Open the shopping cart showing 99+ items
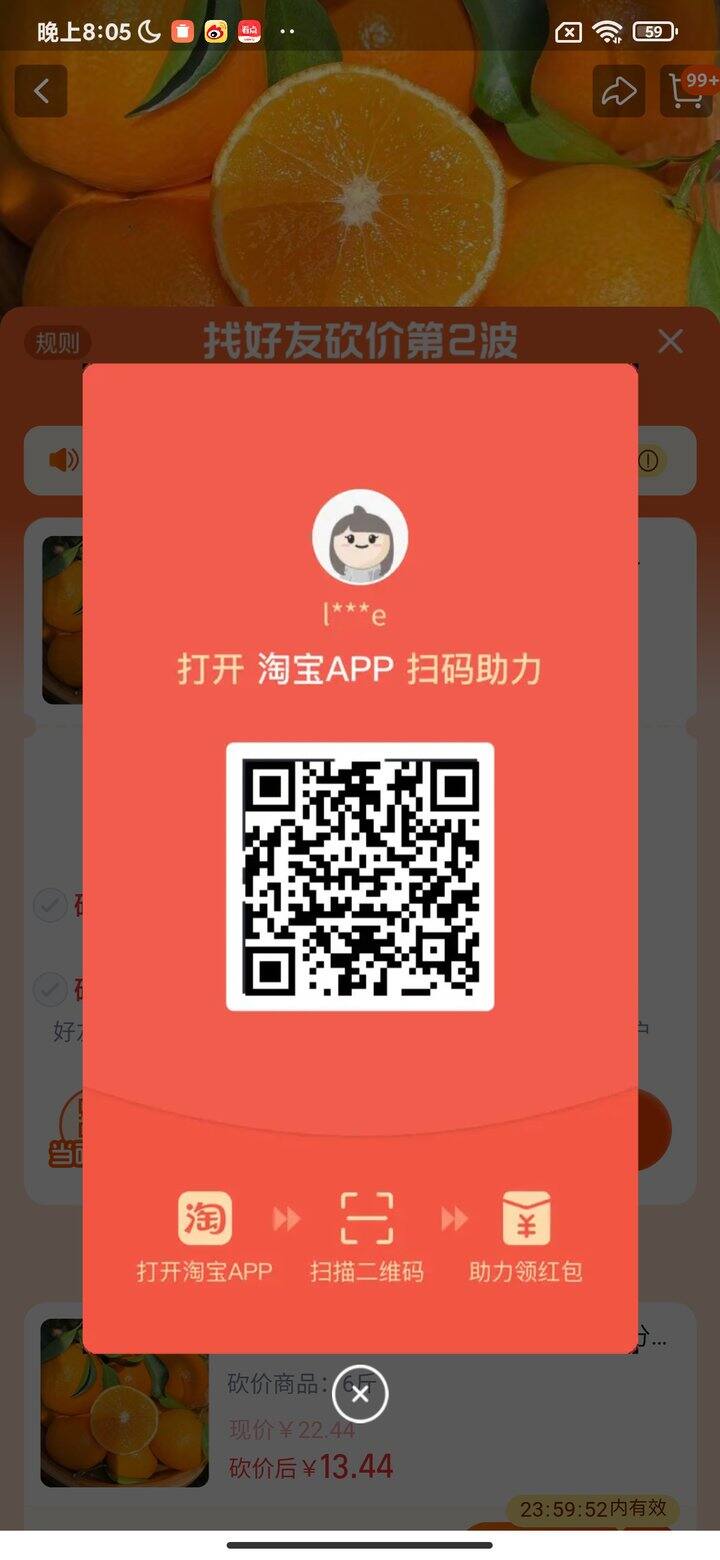The height and width of the screenshot is (1560, 720). click(x=685, y=91)
